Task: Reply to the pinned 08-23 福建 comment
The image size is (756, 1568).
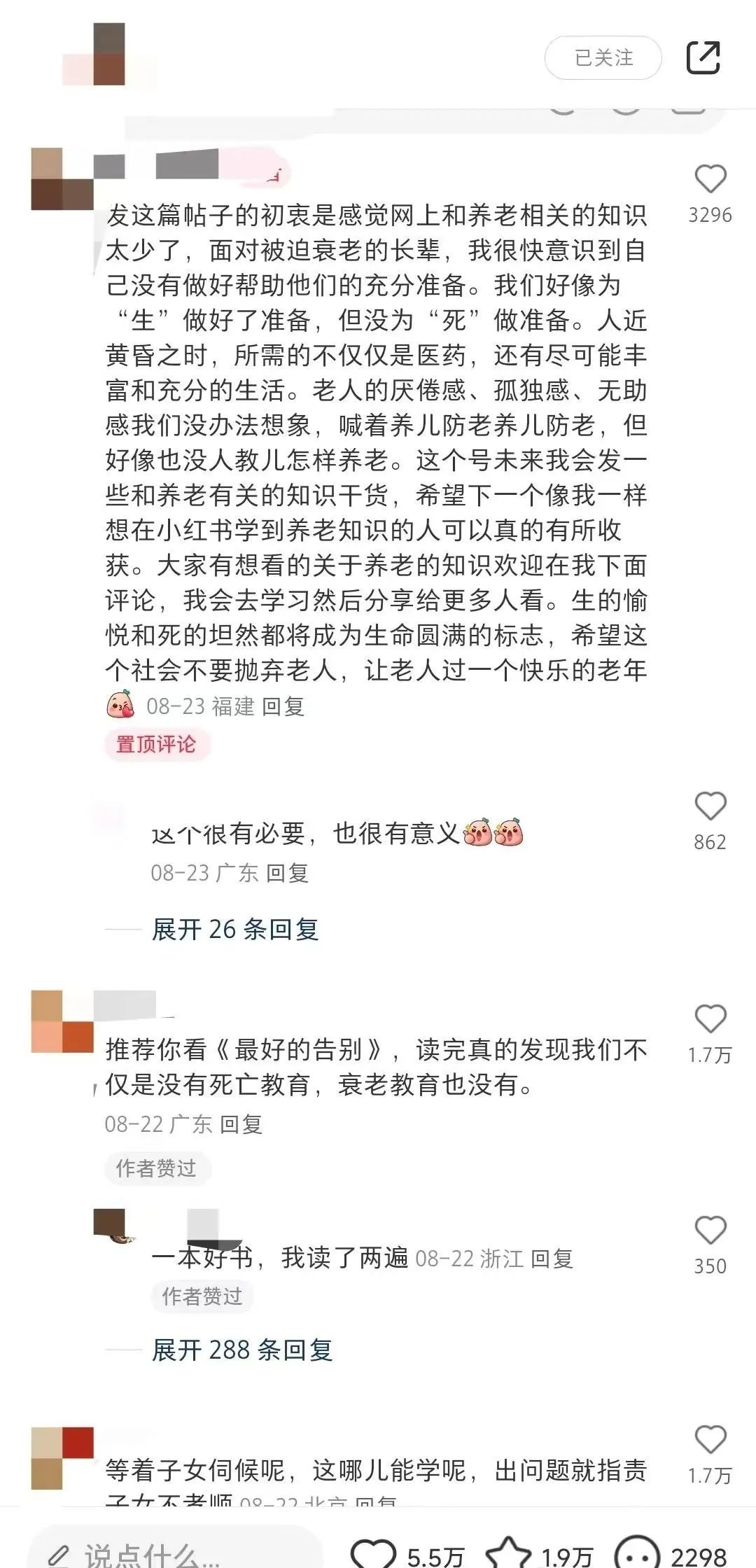Action: (283, 706)
